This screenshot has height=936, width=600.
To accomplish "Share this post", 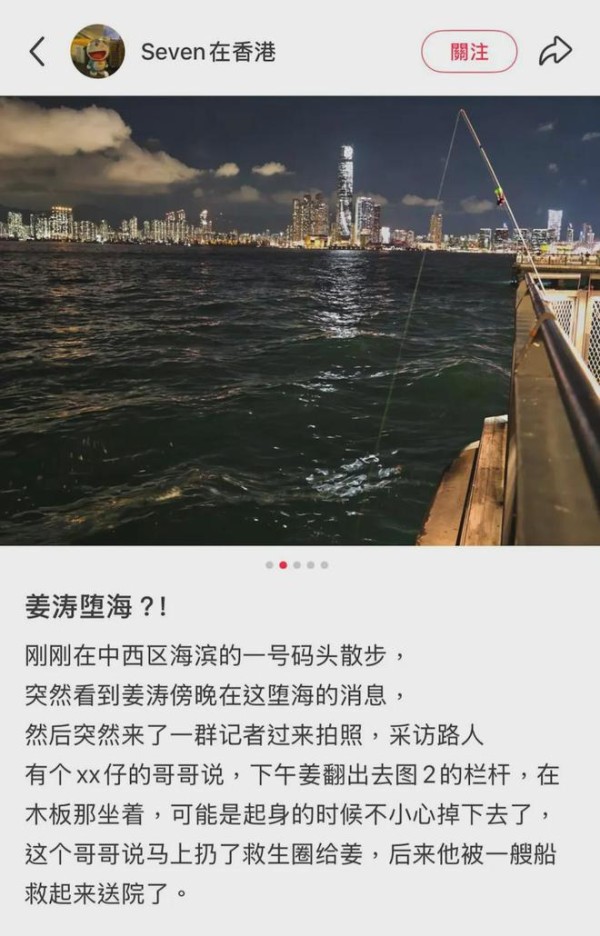I will coord(555,52).
